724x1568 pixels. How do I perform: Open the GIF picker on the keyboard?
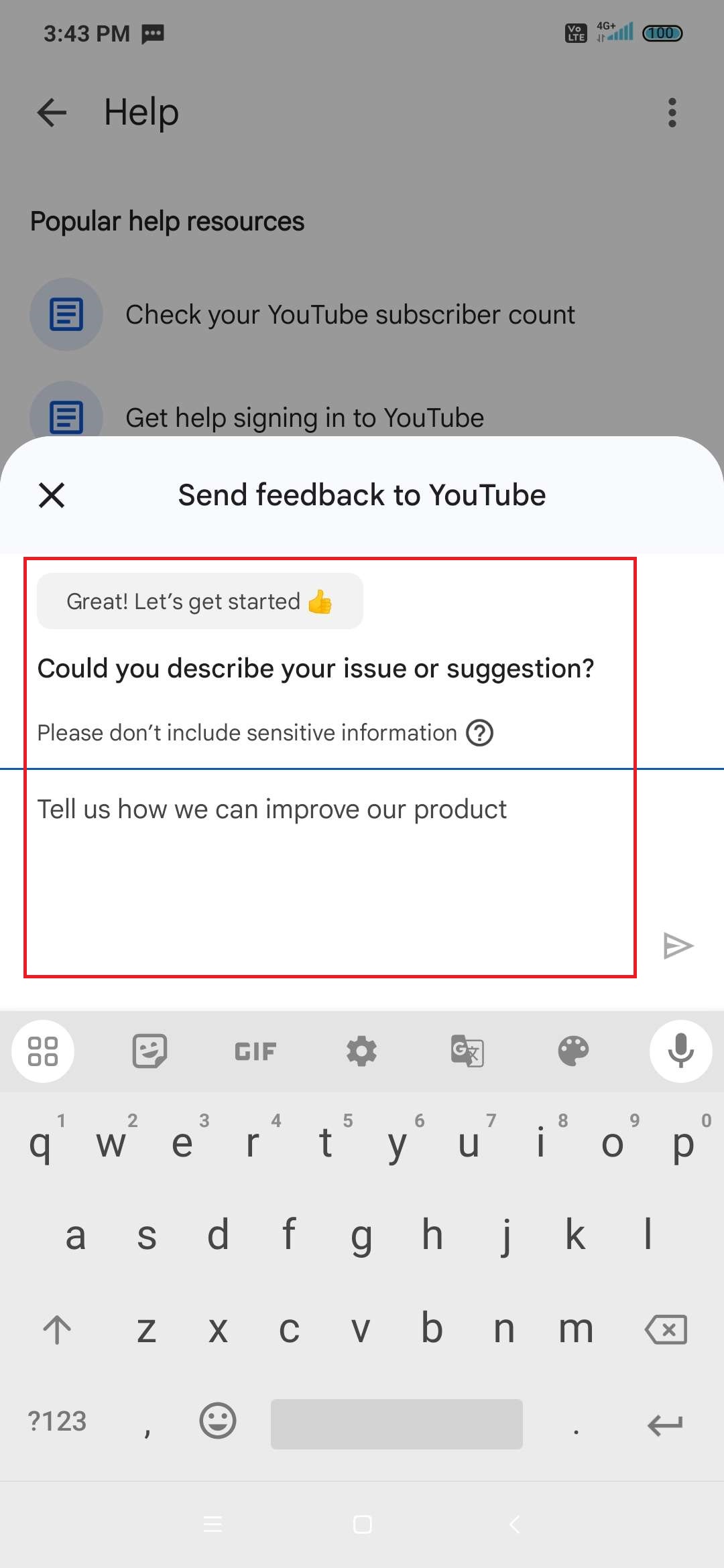coord(255,1051)
